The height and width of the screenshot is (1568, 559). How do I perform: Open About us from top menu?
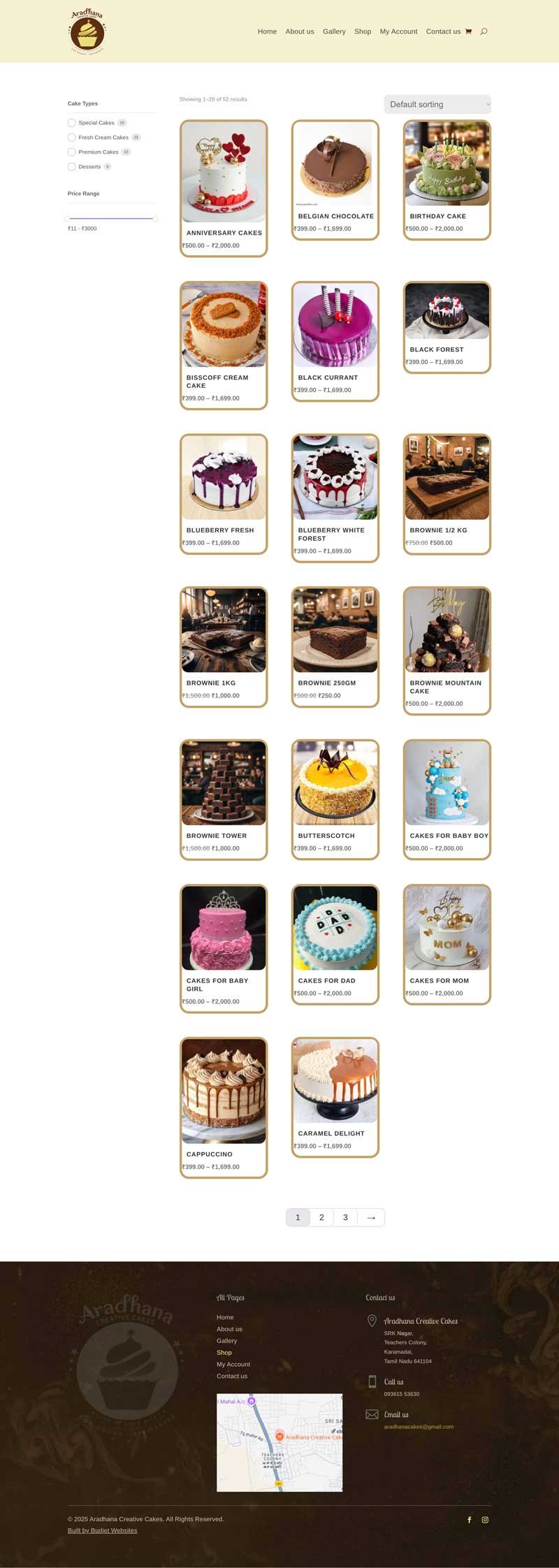coord(299,31)
